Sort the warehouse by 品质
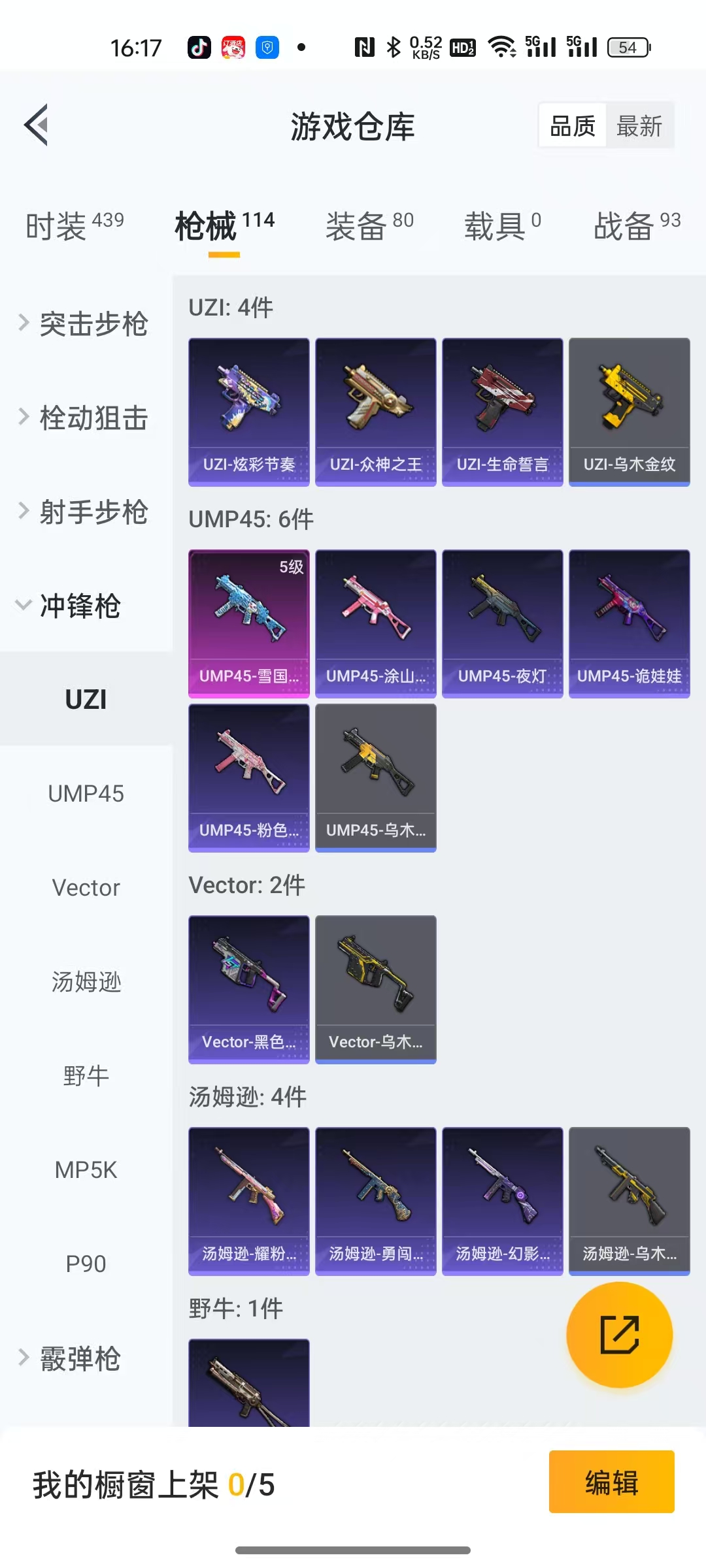The height and width of the screenshot is (1568, 706). pos(573,125)
